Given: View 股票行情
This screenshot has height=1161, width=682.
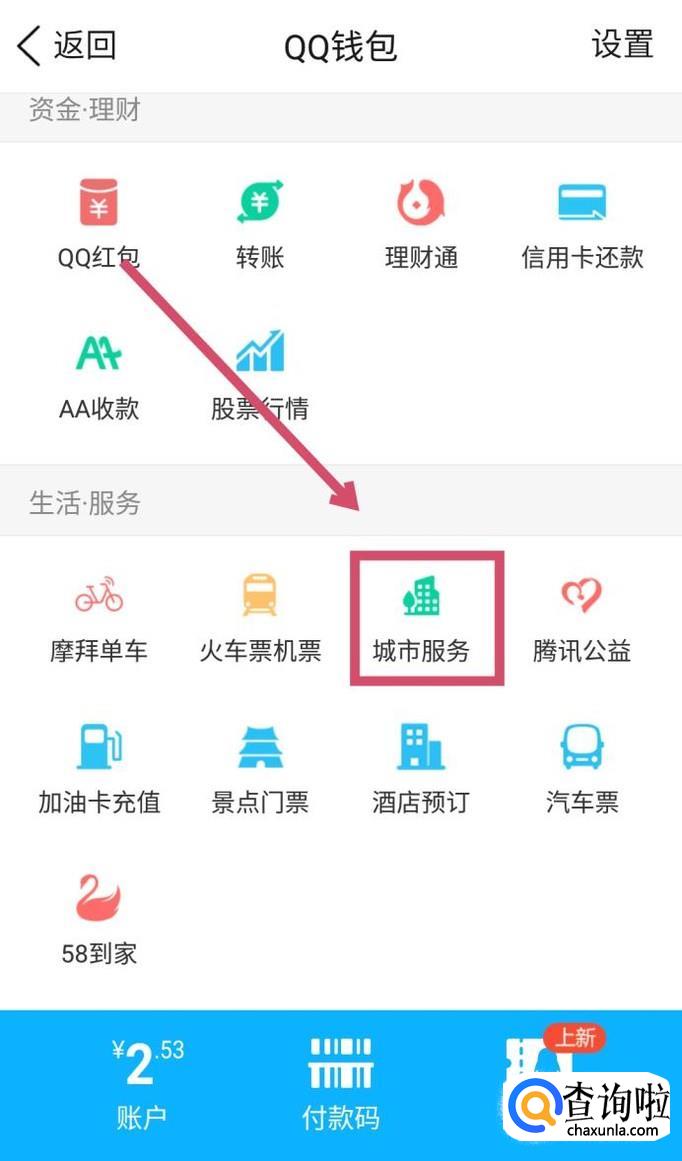Looking at the screenshot, I should click(x=260, y=377).
